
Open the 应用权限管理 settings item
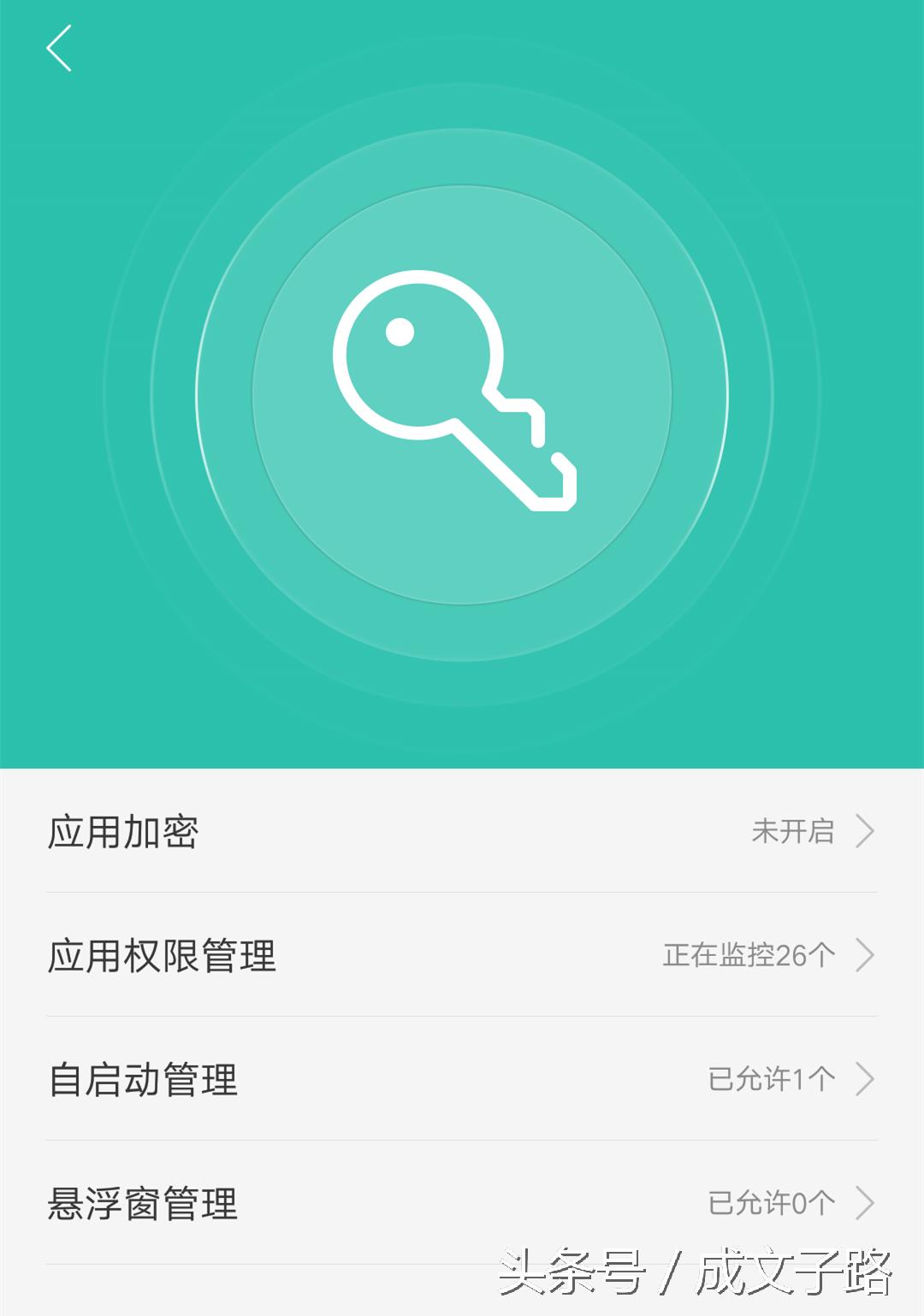163,956
